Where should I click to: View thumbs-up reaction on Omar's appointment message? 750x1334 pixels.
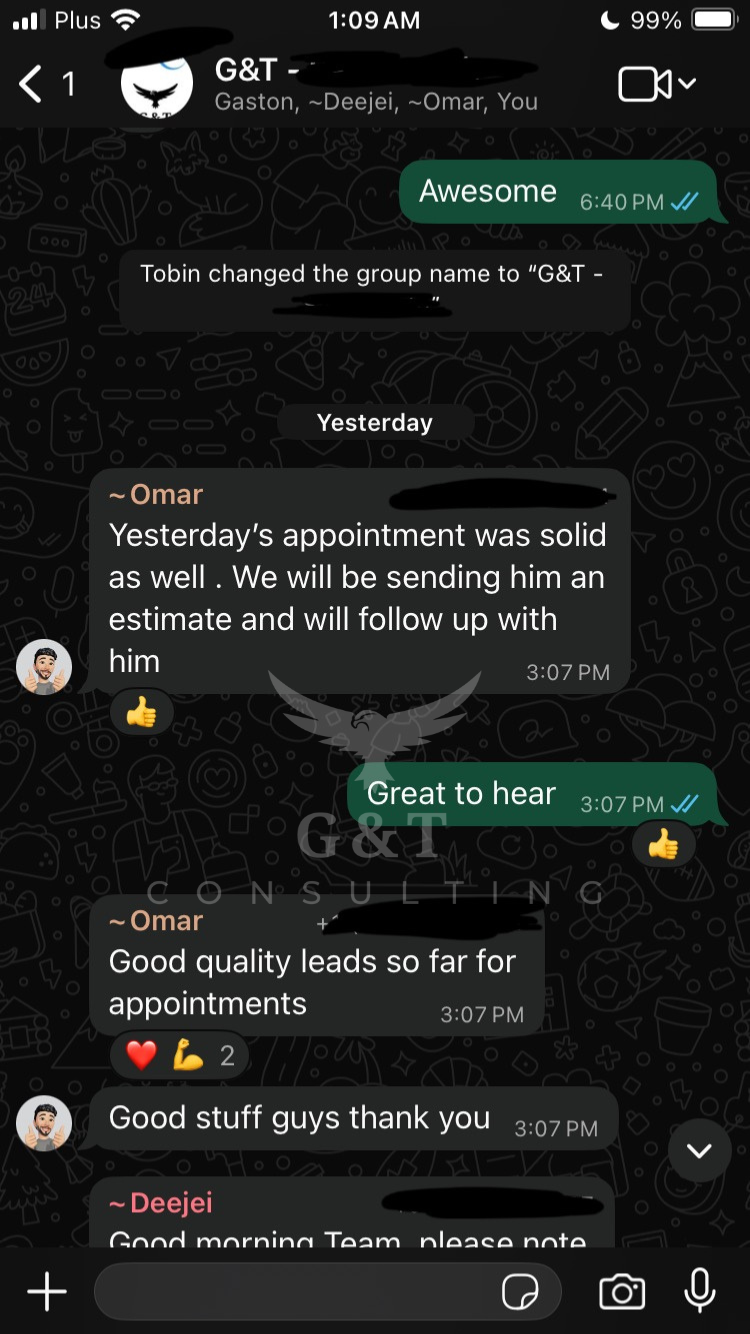click(141, 713)
